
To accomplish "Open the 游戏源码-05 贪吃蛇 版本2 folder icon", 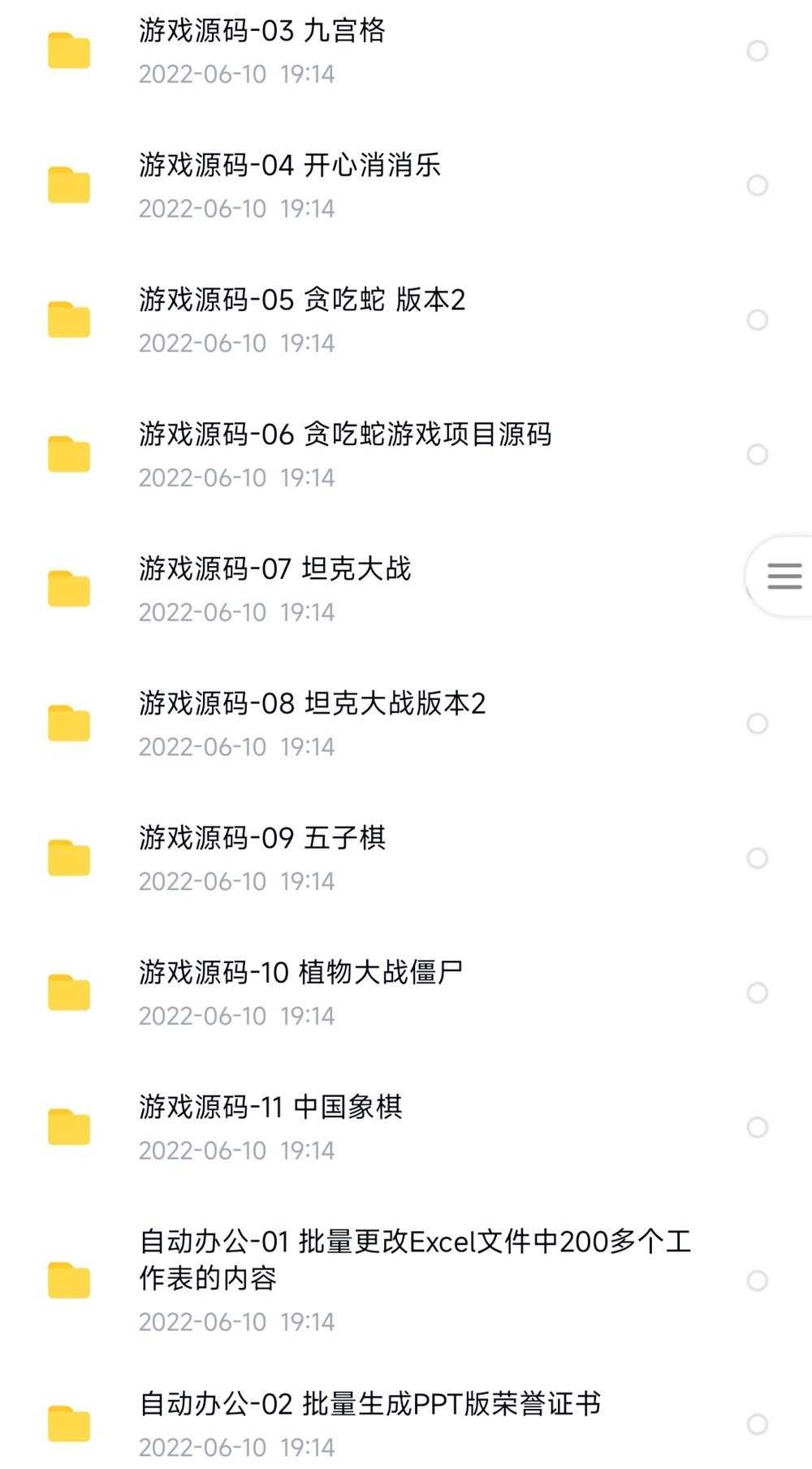I will (70, 320).
